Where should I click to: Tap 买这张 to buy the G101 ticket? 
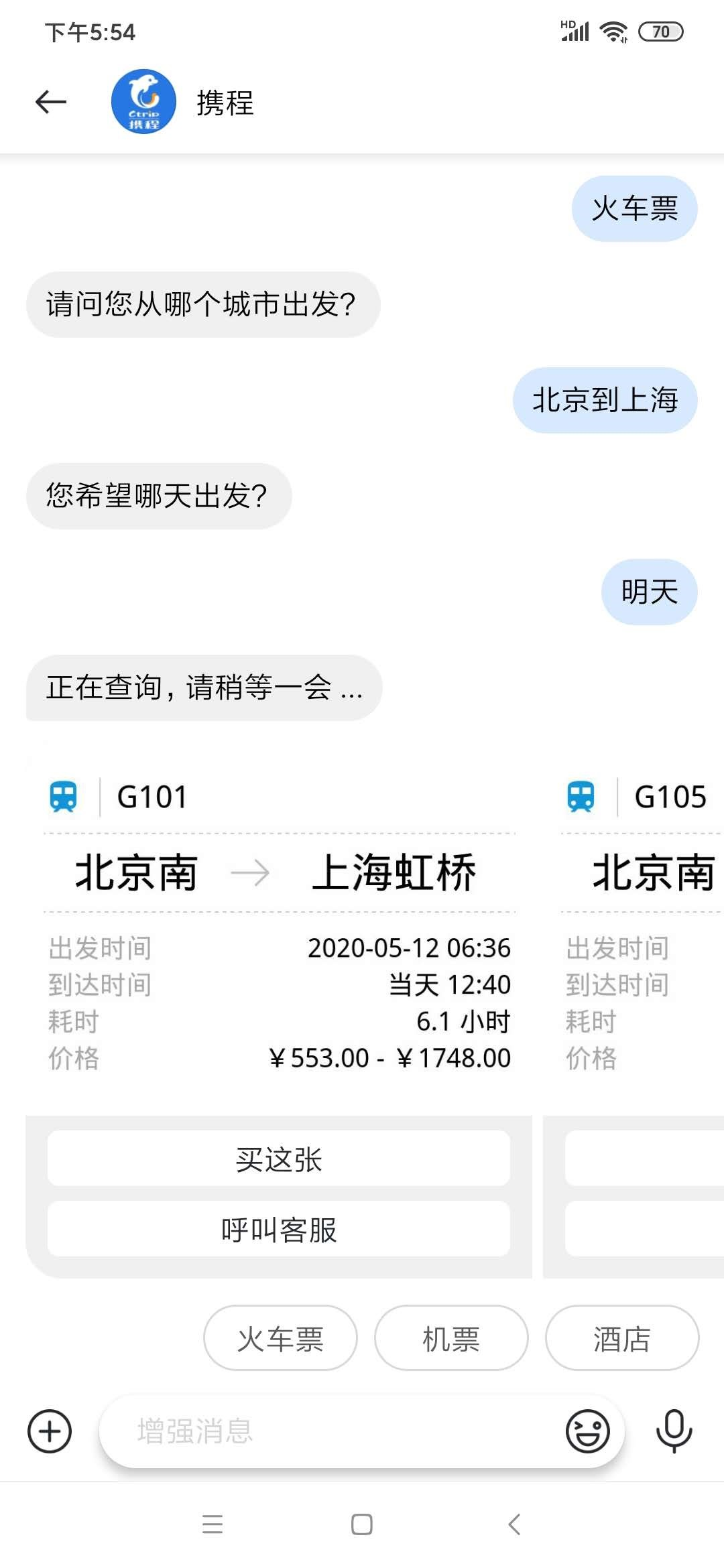click(278, 1159)
